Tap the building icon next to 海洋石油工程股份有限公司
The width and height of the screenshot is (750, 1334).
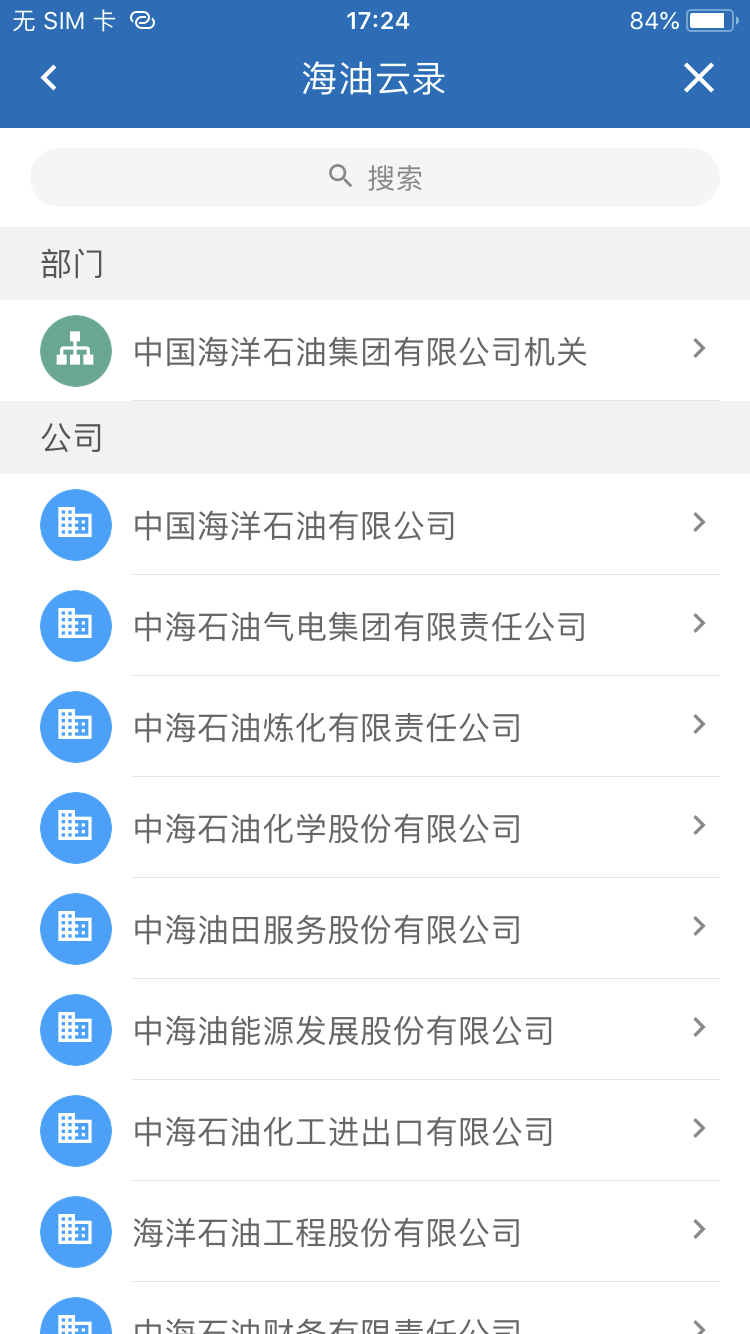click(x=75, y=1232)
